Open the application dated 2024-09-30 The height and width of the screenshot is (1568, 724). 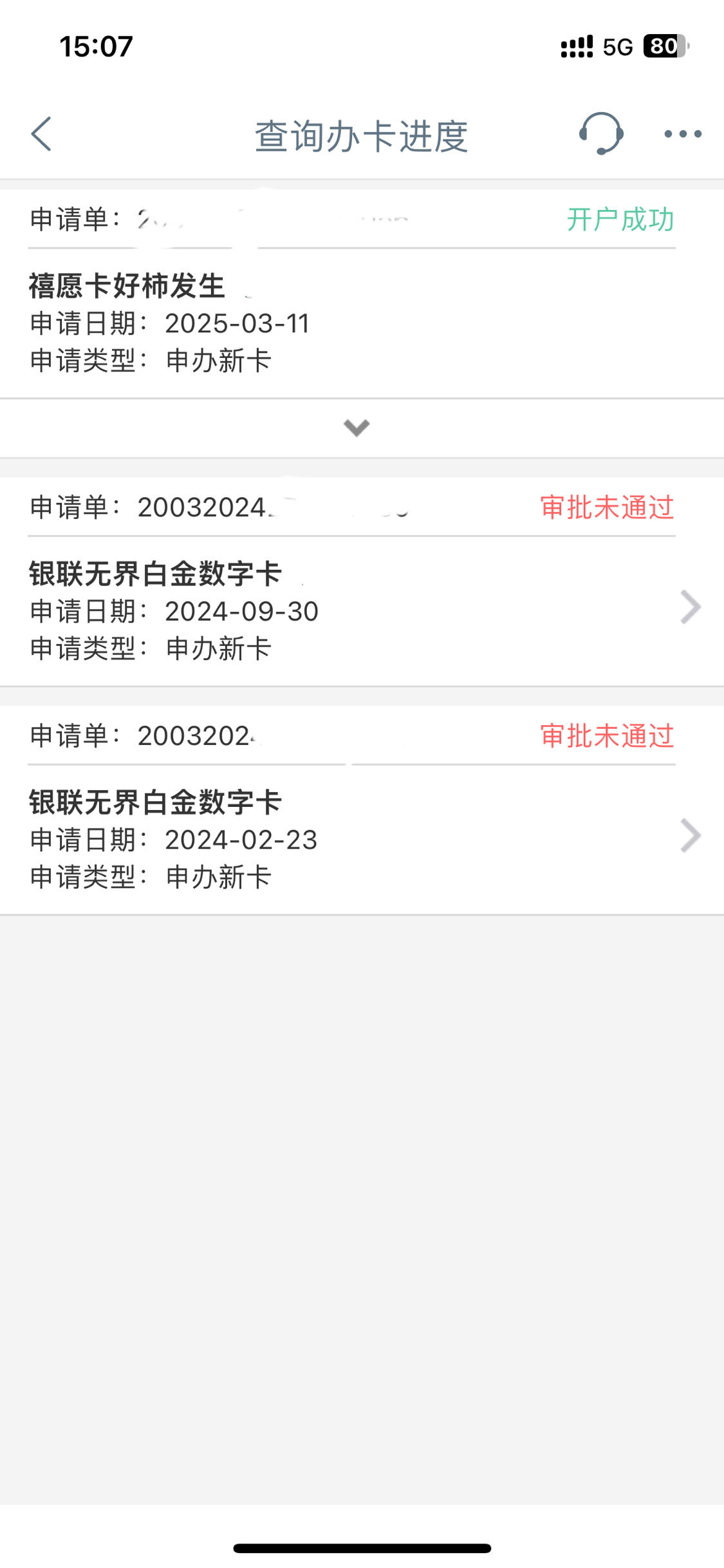click(x=362, y=581)
